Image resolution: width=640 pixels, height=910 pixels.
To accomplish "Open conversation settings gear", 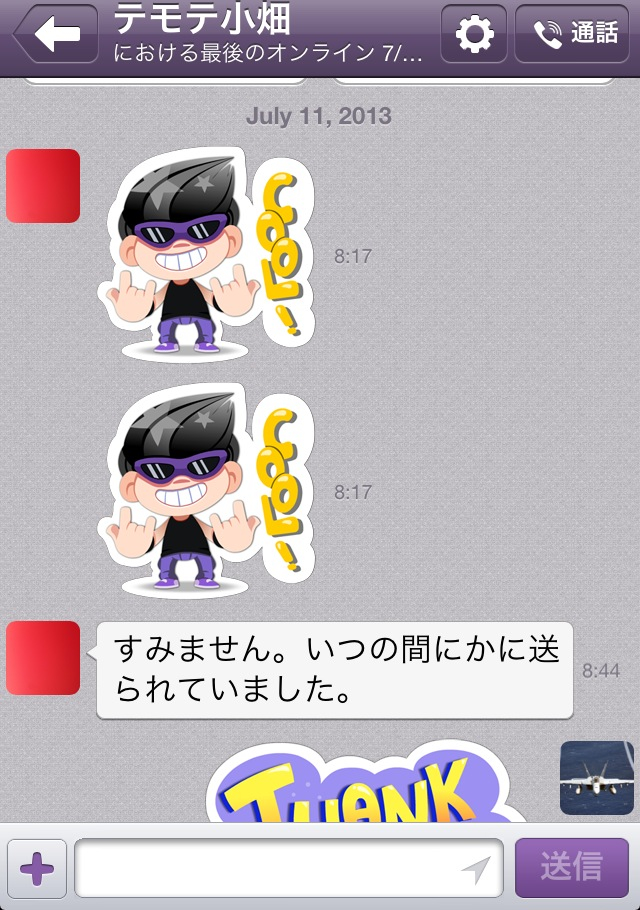I will (474, 34).
